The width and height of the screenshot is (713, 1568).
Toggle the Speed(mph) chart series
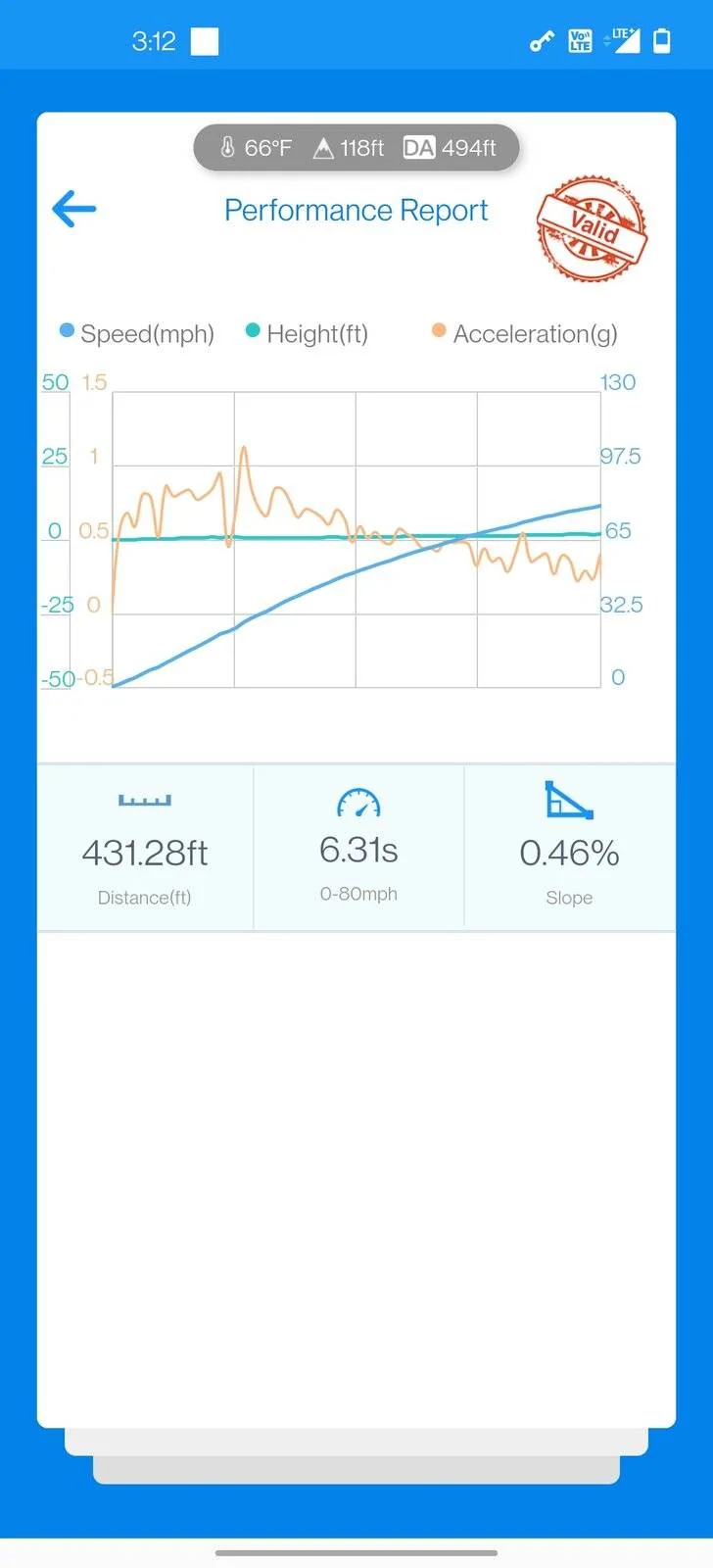tap(137, 333)
